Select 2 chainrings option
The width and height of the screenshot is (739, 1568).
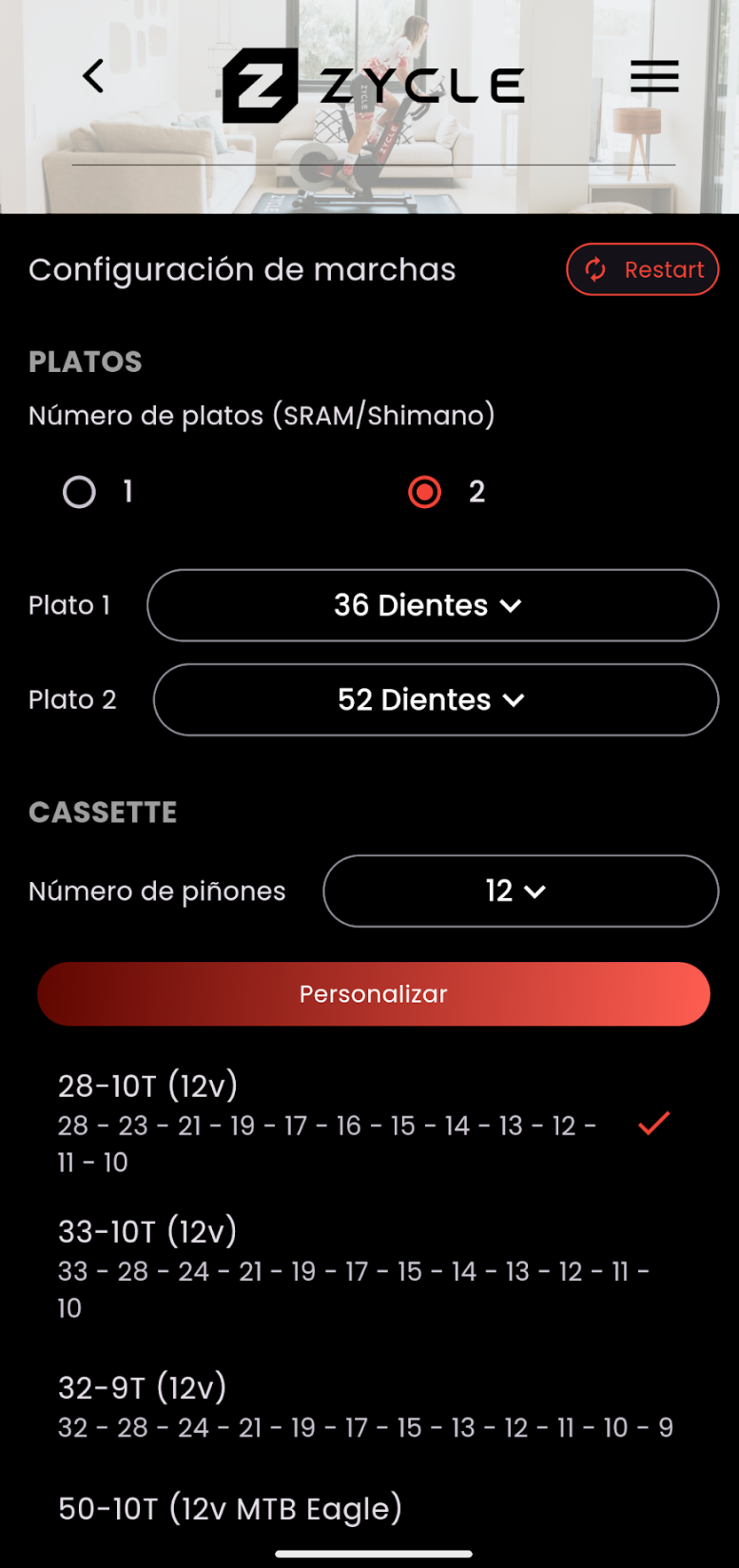click(x=425, y=492)
